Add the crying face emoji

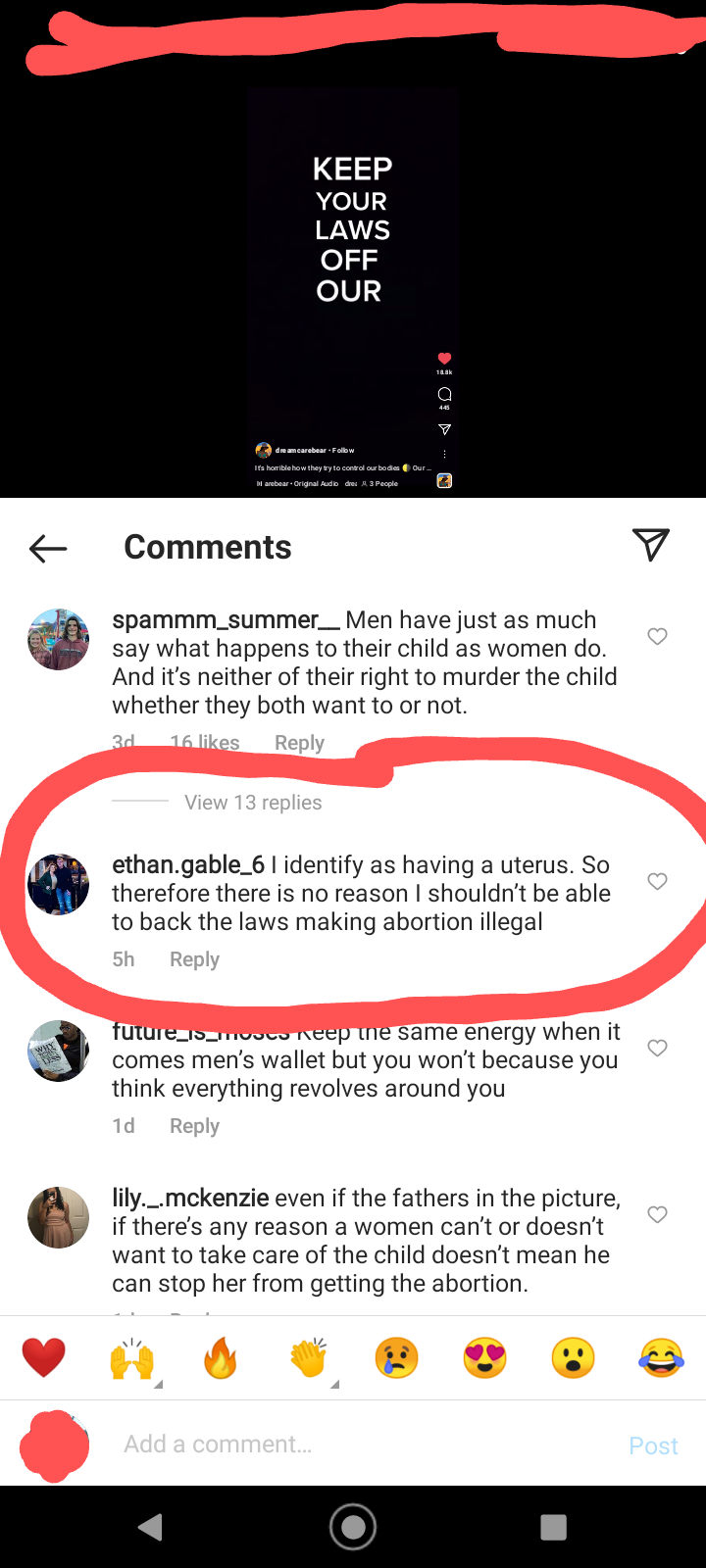click(x=397, y=1358)
